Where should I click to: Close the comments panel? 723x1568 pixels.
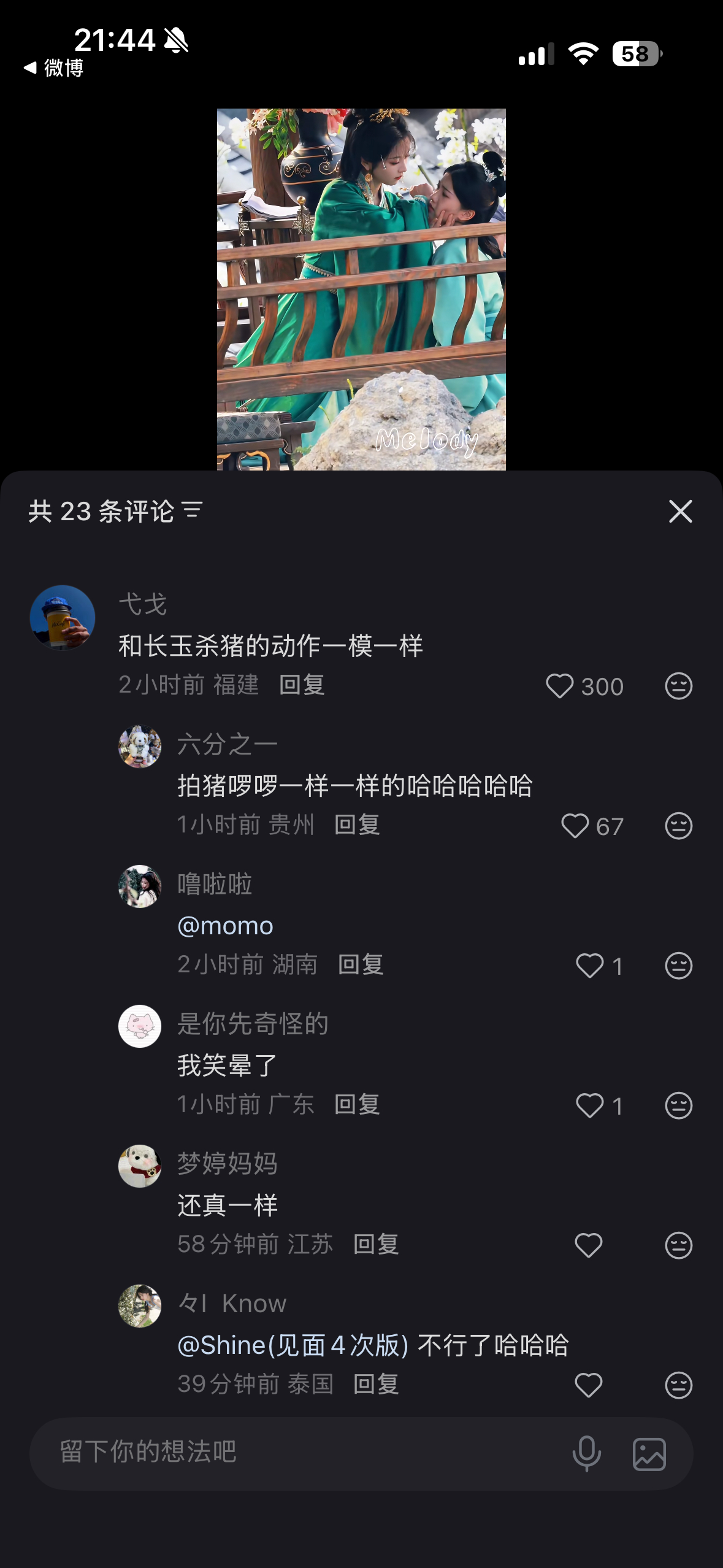point(680,511)
